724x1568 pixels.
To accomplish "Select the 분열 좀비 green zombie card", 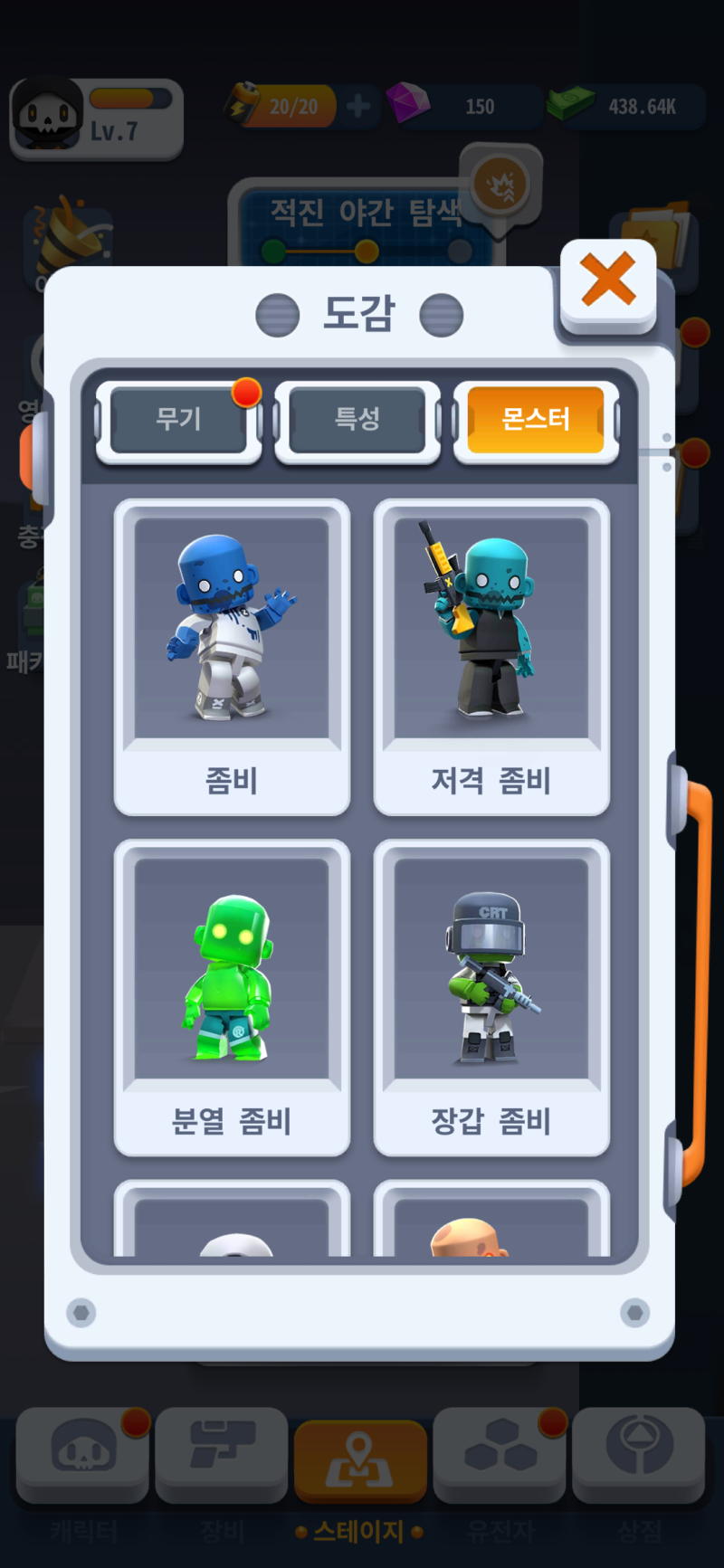I will 232,997.
